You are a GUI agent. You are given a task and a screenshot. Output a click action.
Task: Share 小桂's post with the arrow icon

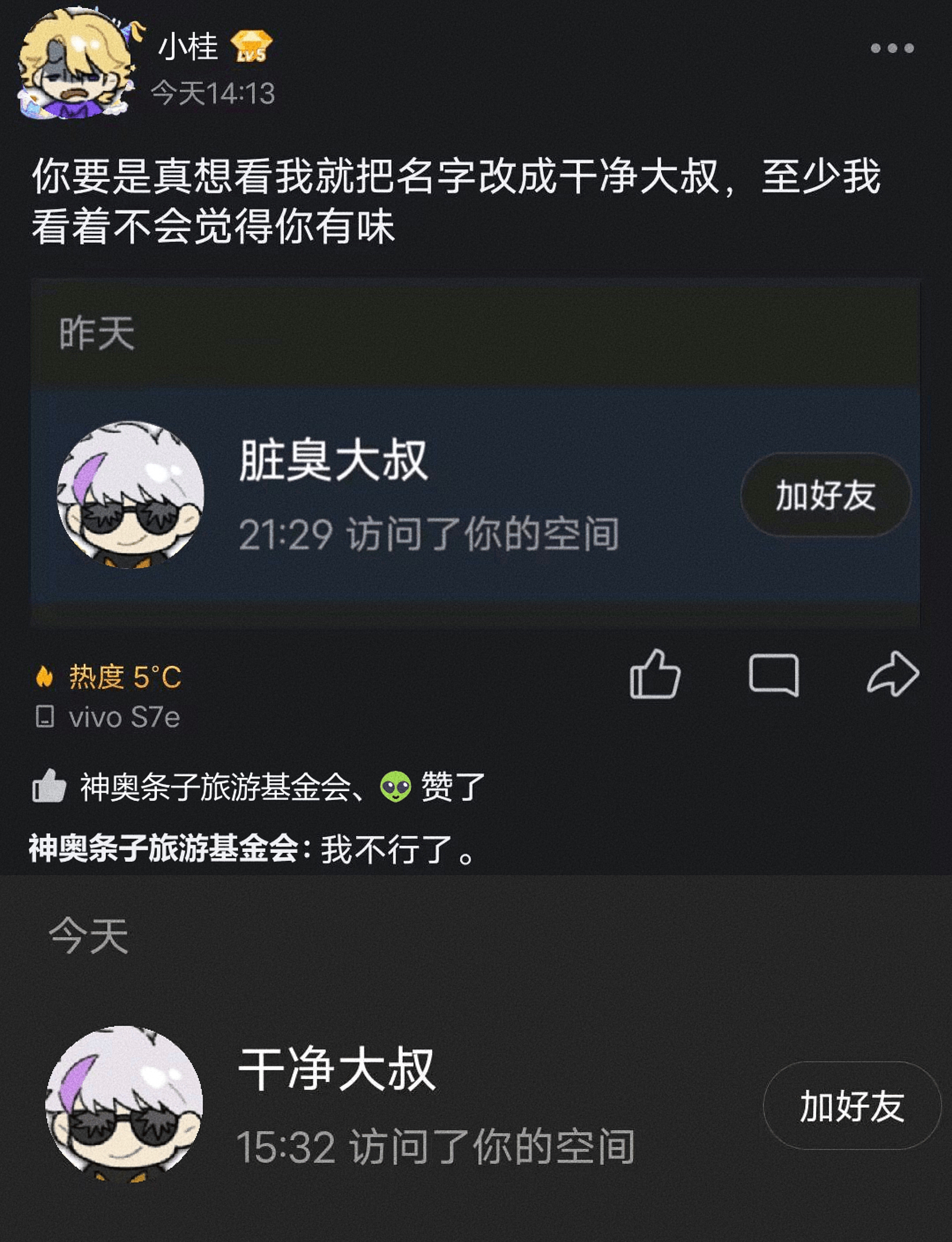coord(892,674)
